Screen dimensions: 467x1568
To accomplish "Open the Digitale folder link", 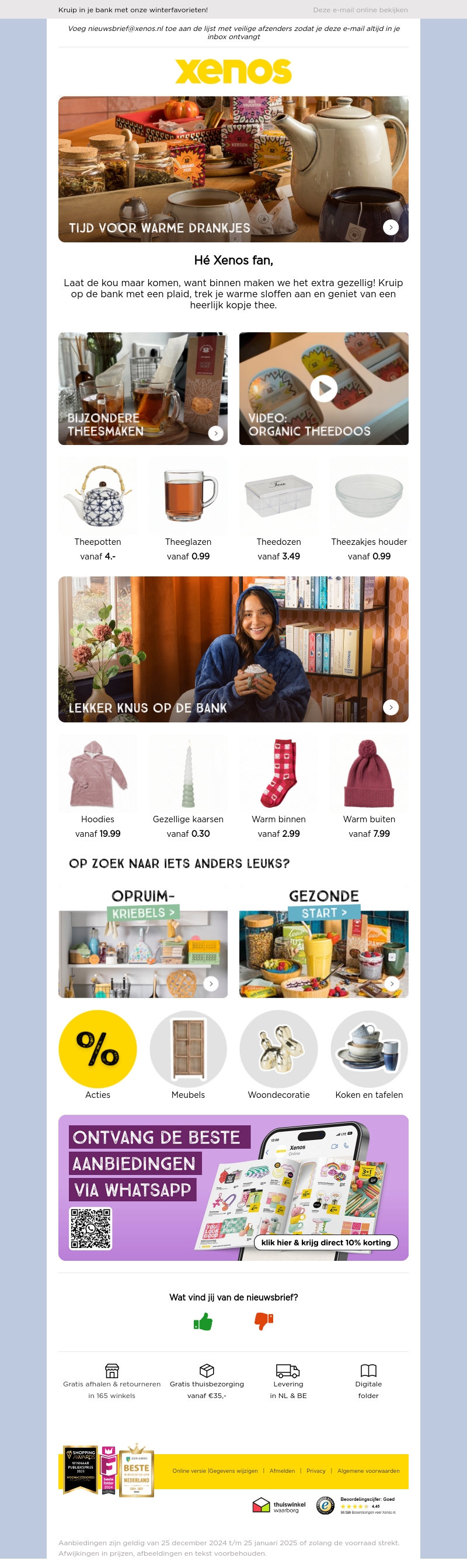I will [368, 1382].
